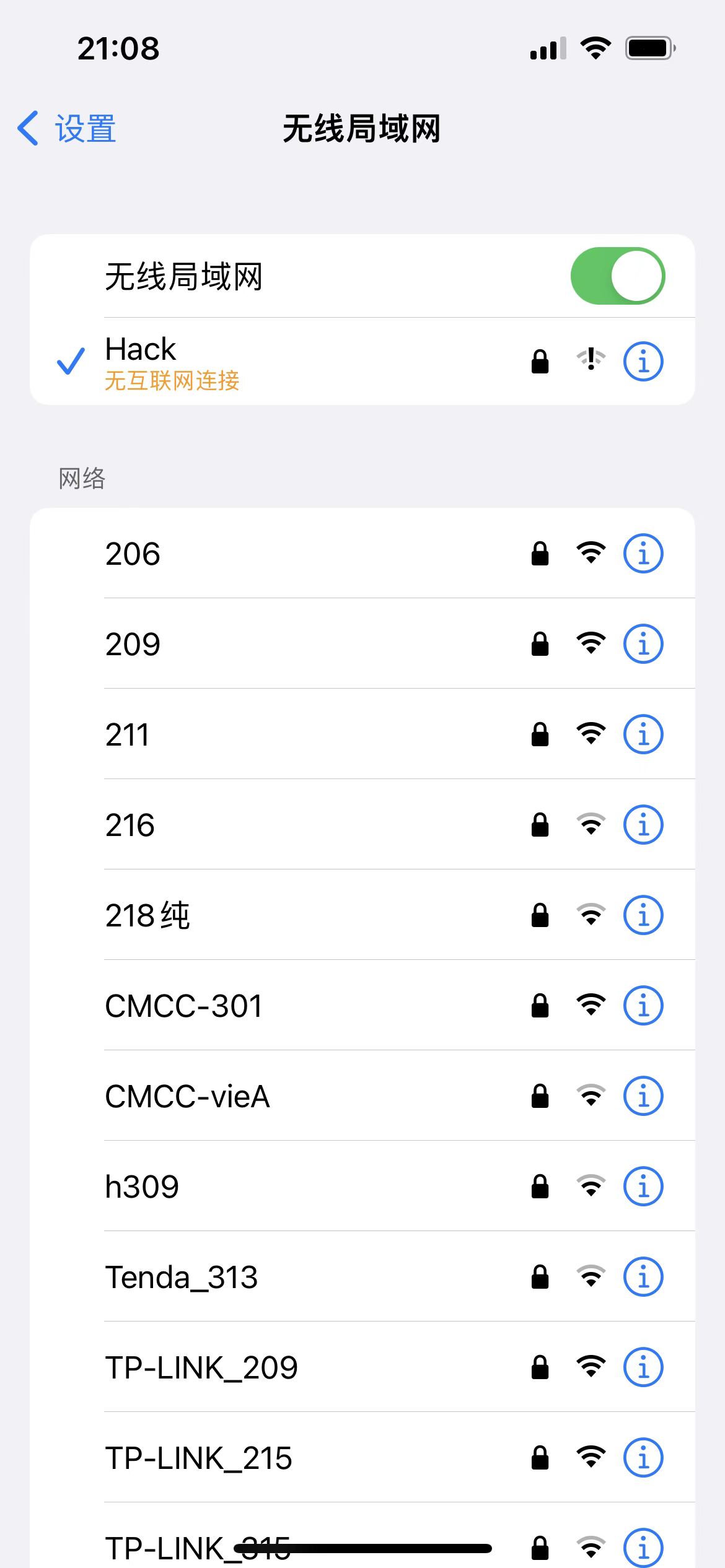
Task: Open the info icon for TP-LINK_215
Action: (643, 1458)
